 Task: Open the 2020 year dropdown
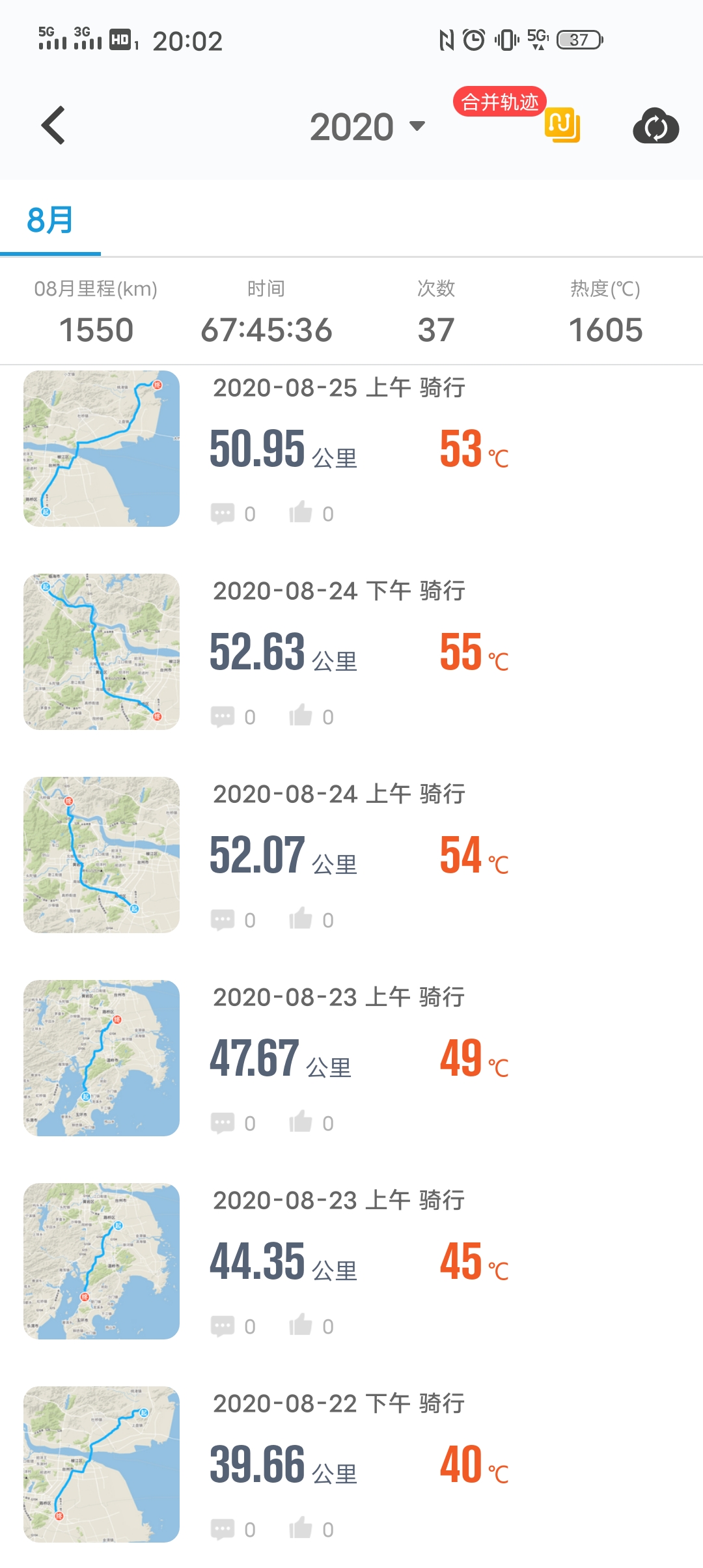tap(366, 126)
